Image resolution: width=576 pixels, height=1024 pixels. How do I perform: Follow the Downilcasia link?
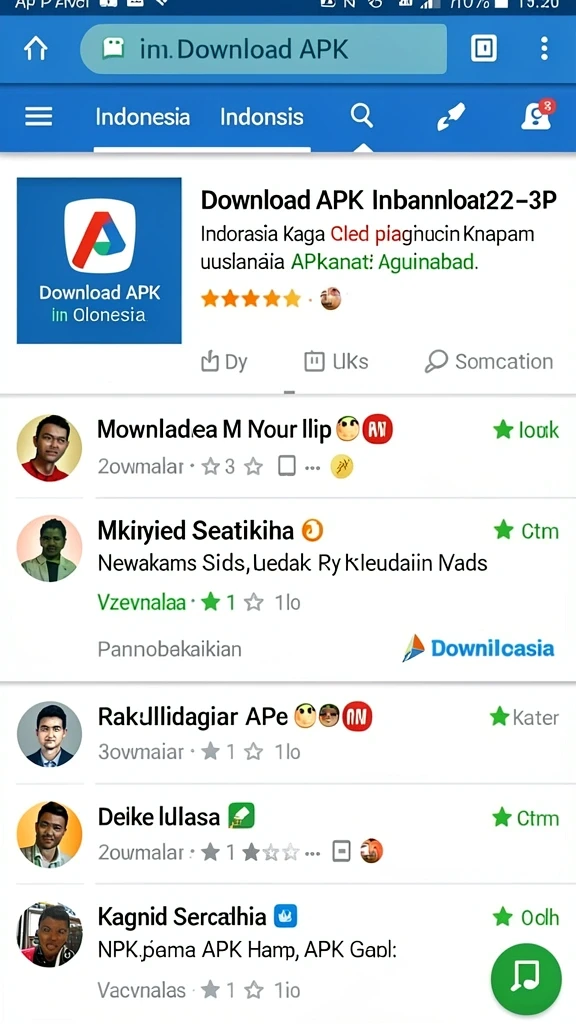click(x=478, y=648)
